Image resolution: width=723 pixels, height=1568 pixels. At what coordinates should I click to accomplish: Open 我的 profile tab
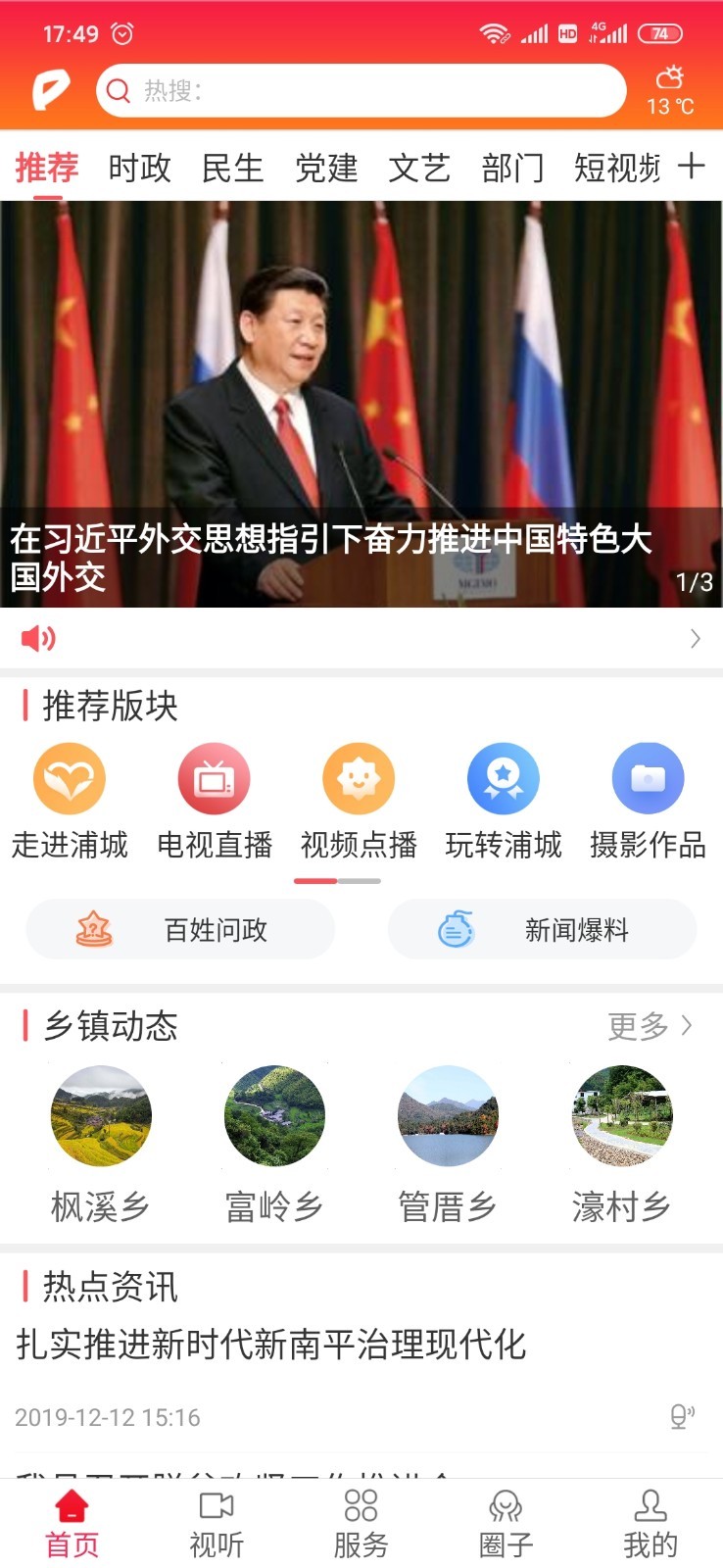pos(651,1524)
